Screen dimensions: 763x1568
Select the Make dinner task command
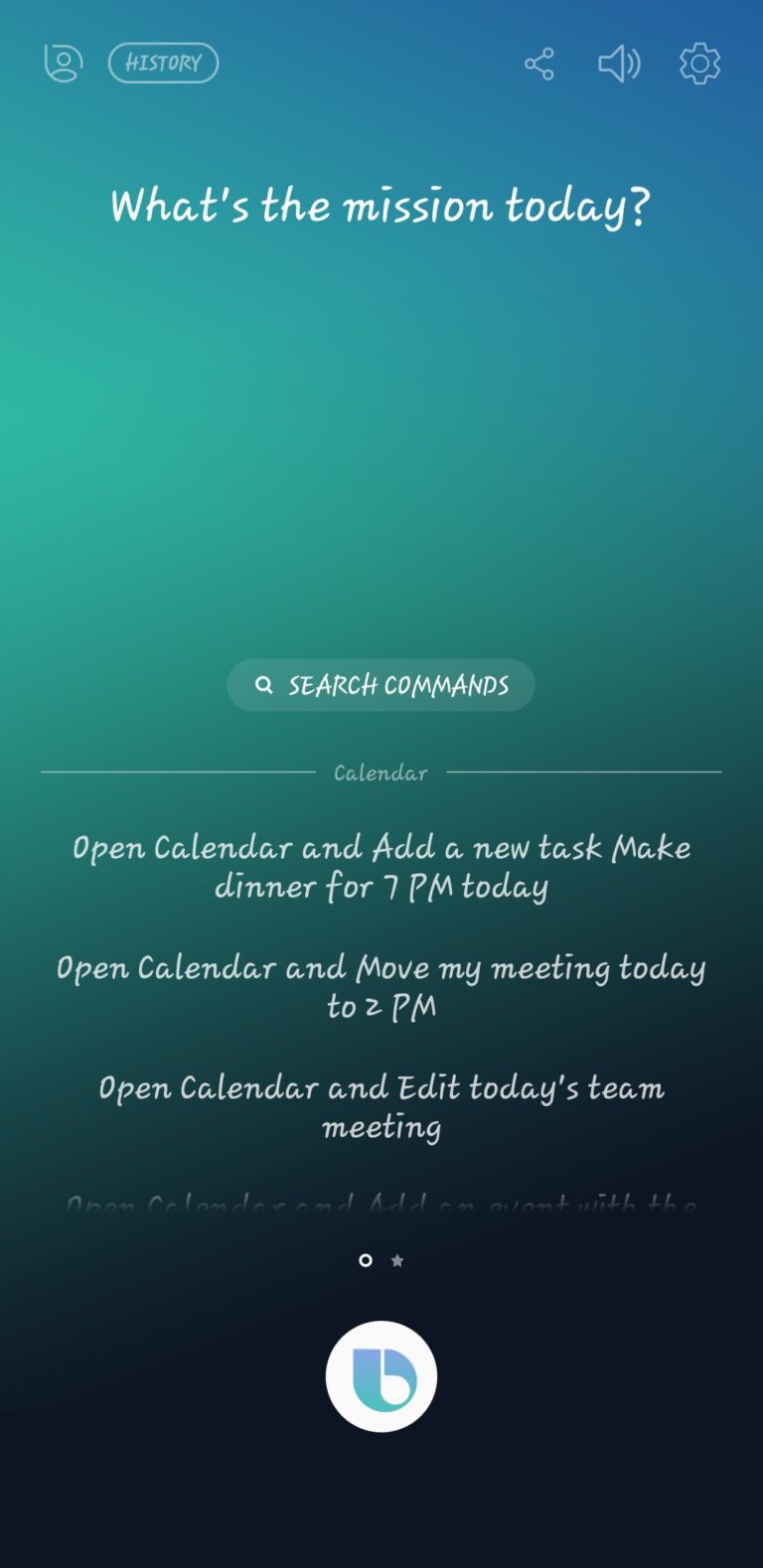point(381,866)
